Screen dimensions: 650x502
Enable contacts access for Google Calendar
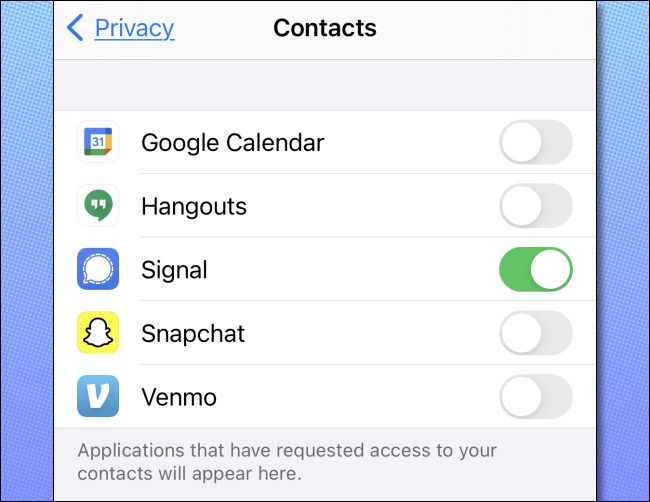coord(536,143)
